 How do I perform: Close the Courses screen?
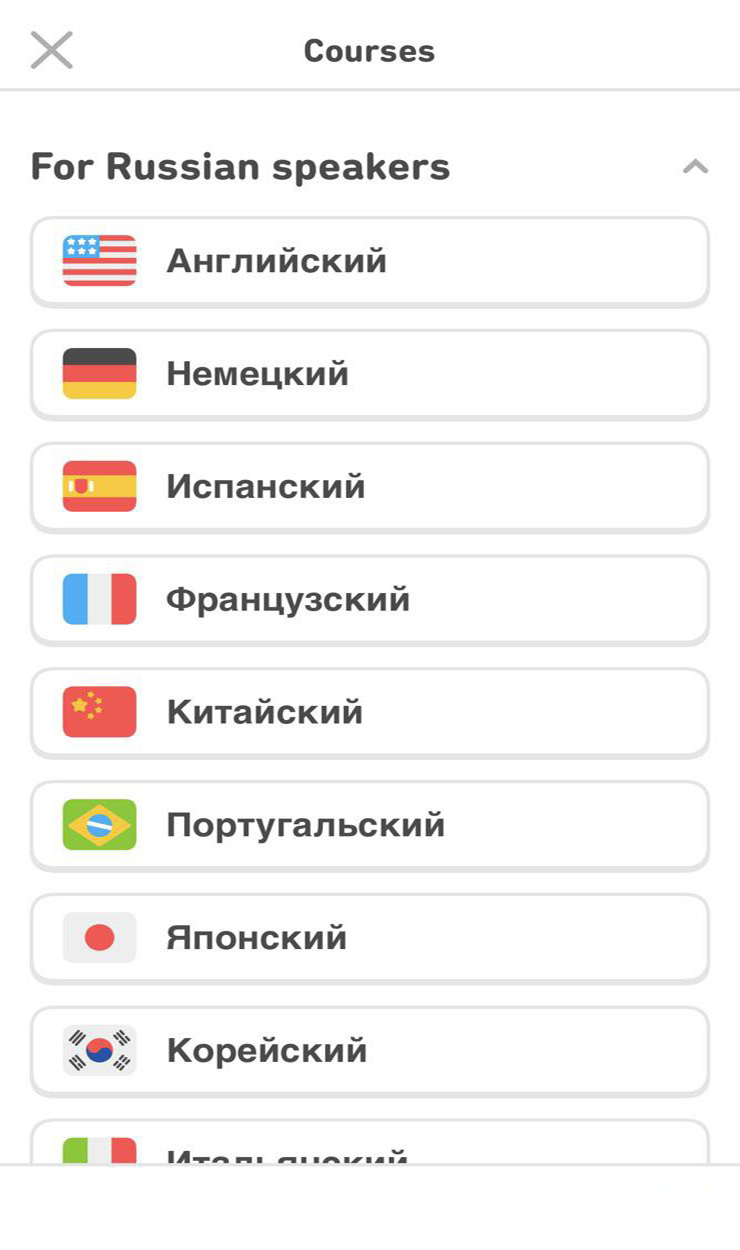pyautogui.click(x=51, y=50)
